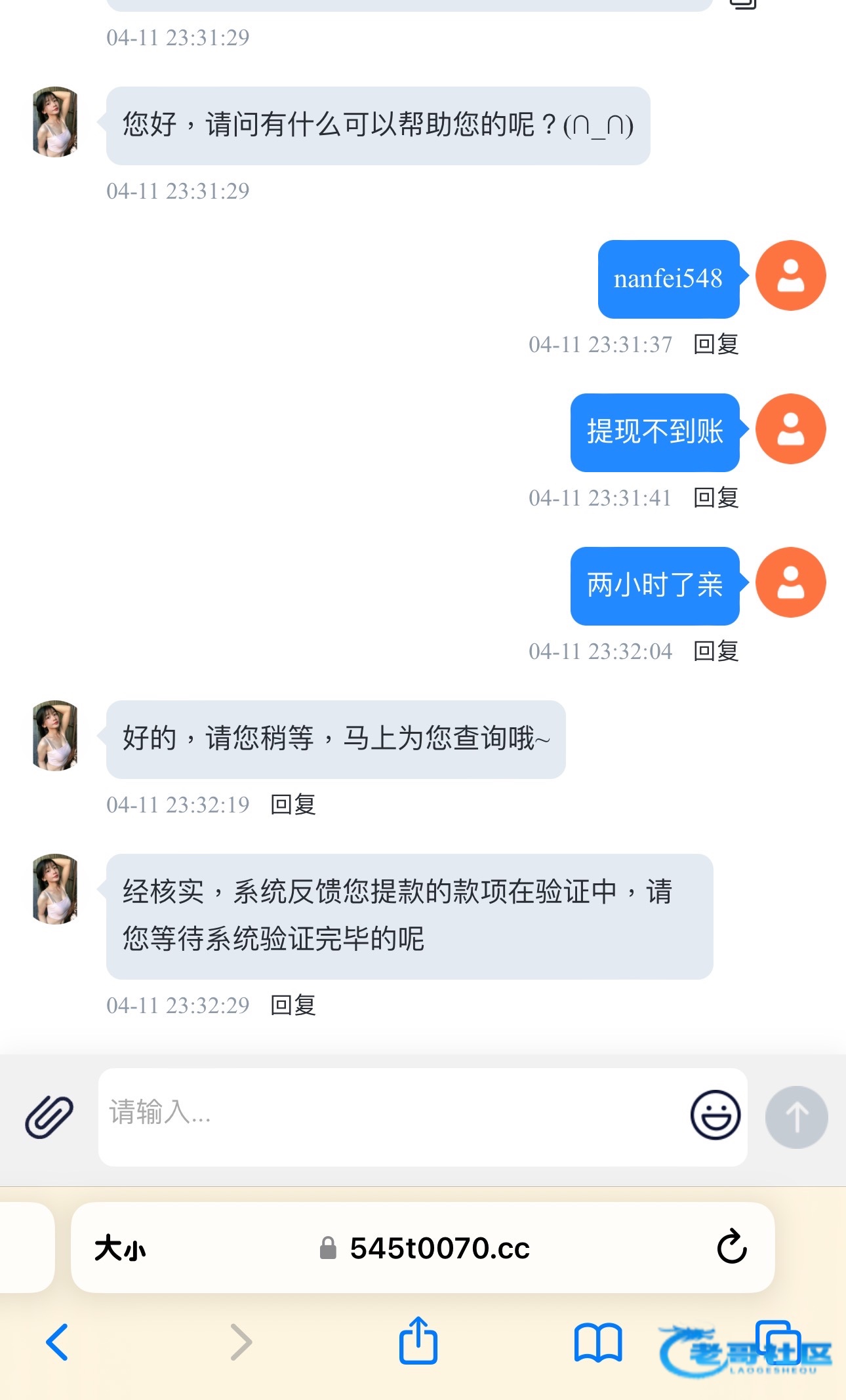Viewport: 846px width, 1400px height.
Task: Reply to the 提现不到账 message
Action: coord(716,498)
